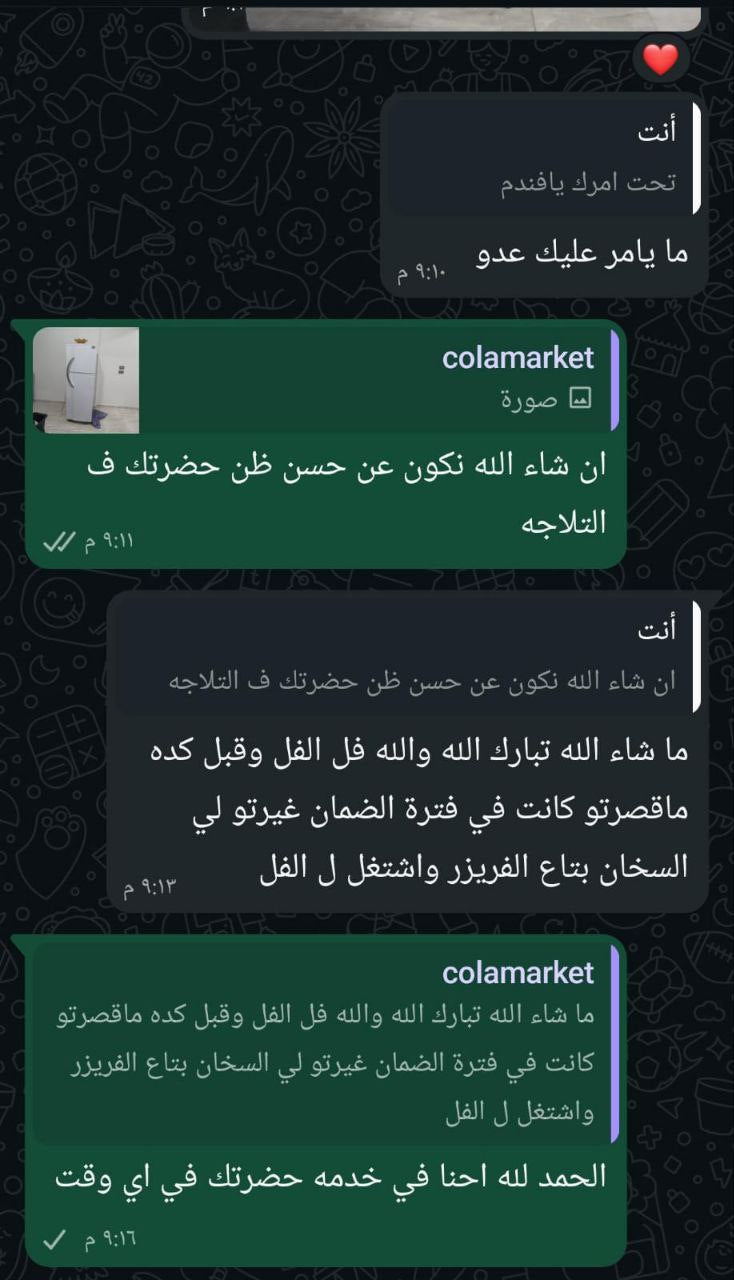
Task: Open the heart reaction on the top message
Action: tap(660, 60)
